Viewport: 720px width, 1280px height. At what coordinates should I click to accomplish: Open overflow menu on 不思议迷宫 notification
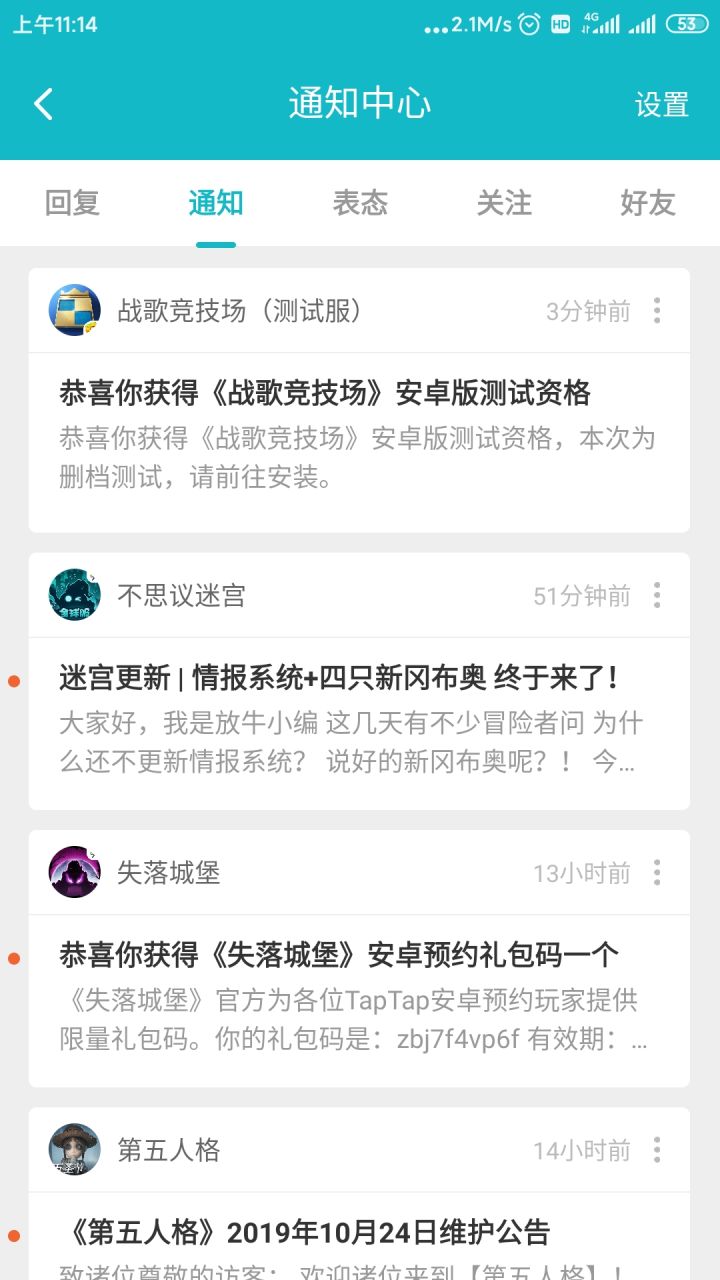[657, 596]
